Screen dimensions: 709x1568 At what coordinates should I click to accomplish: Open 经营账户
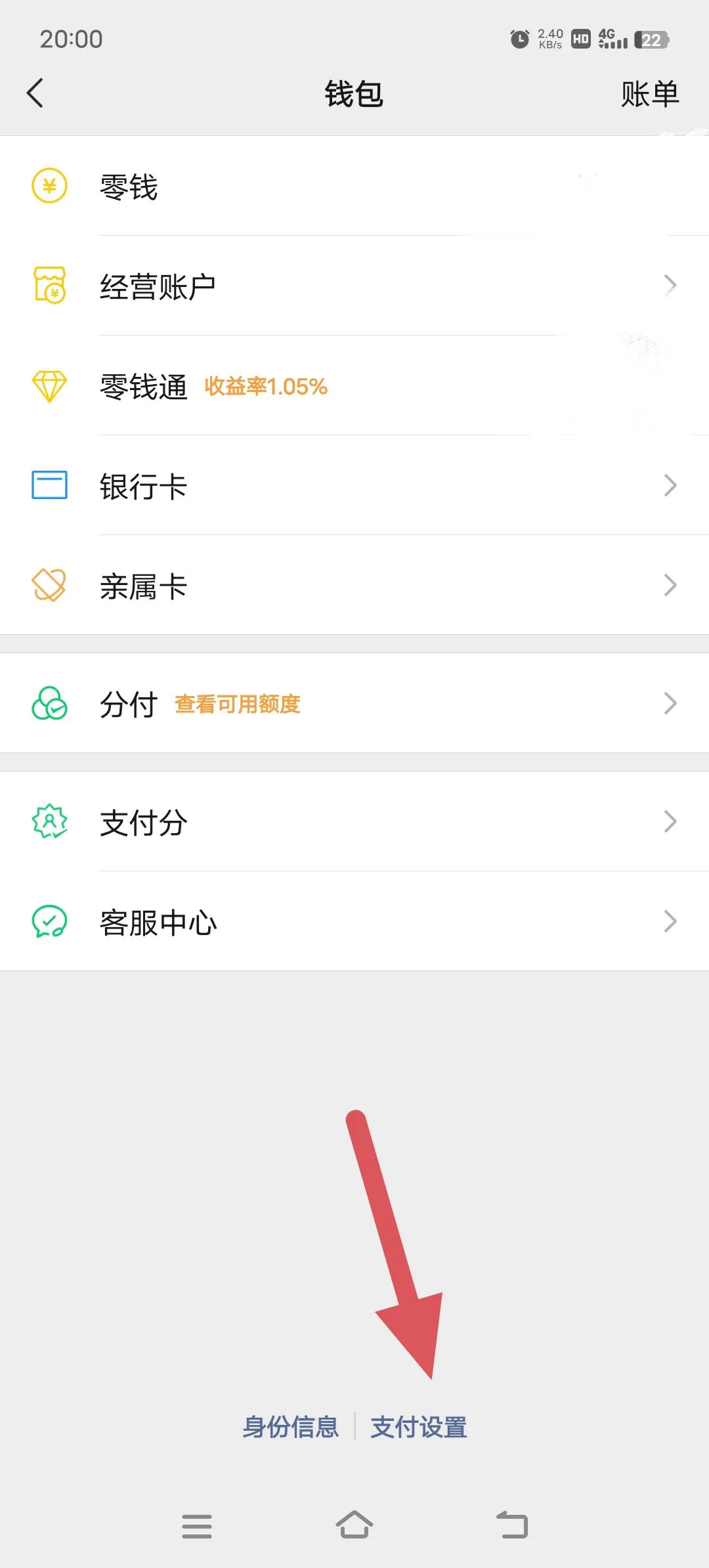(354, 286)
